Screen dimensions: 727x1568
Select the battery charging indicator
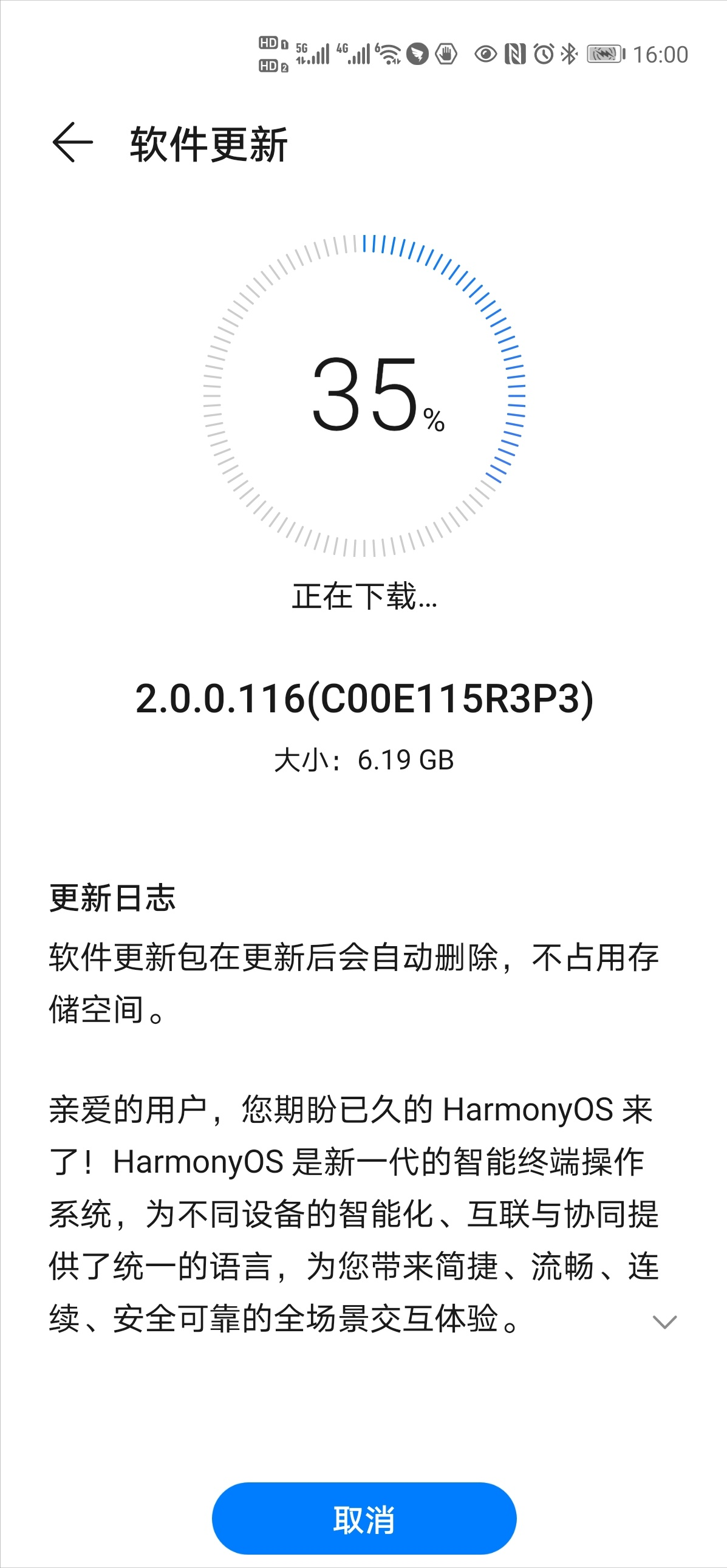point(605,55)
